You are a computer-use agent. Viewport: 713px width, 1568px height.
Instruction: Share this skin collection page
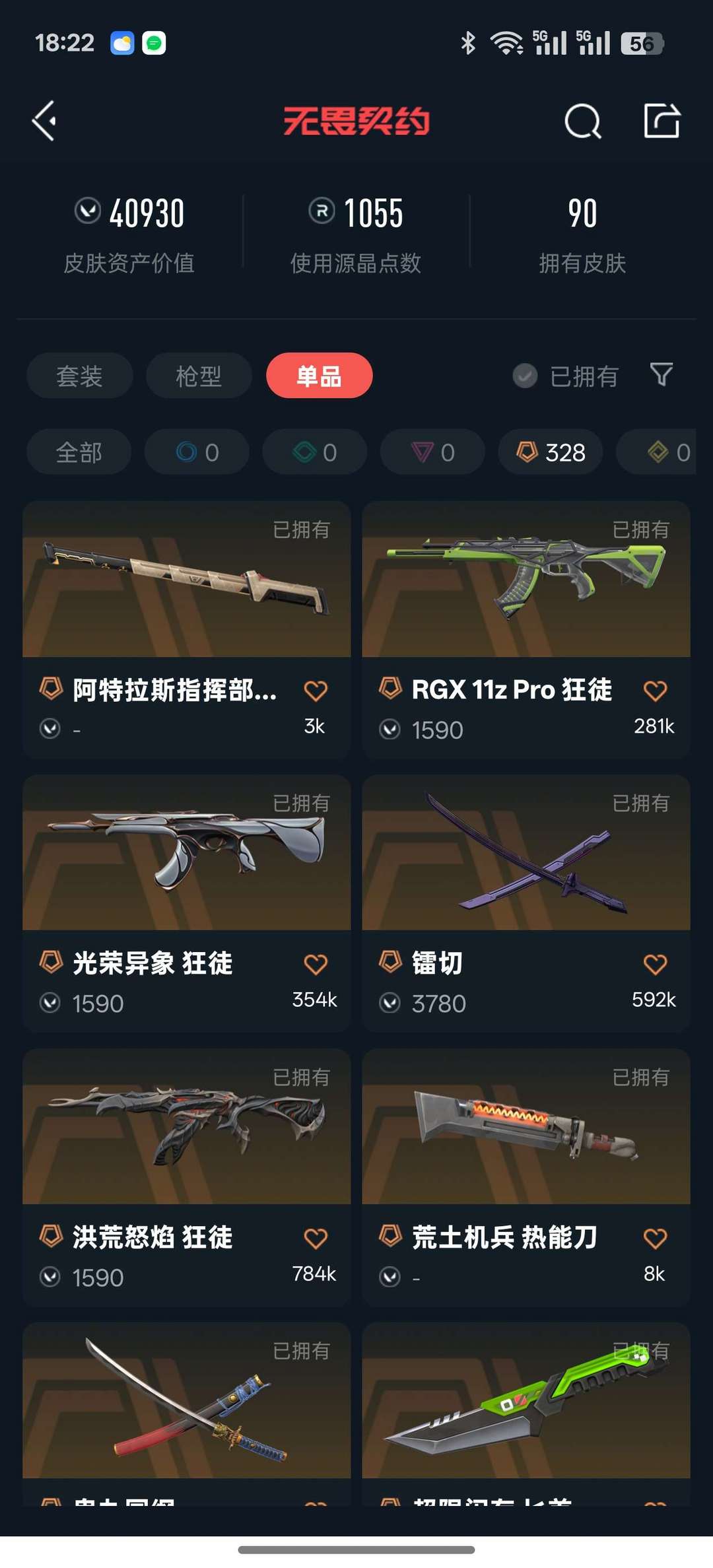pos(662,121)
